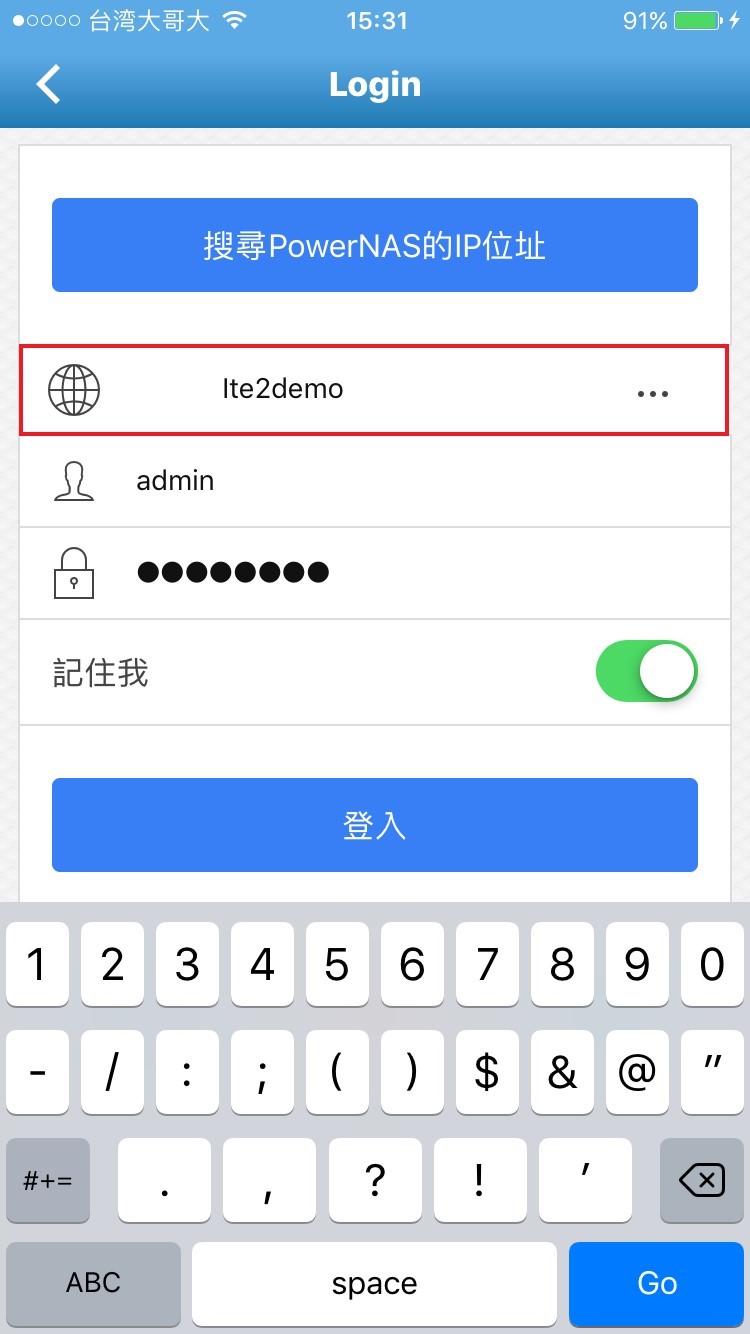750x1334 pixels.
Task: Open the #+= symbols keyboard
Action: (48, 1180)
